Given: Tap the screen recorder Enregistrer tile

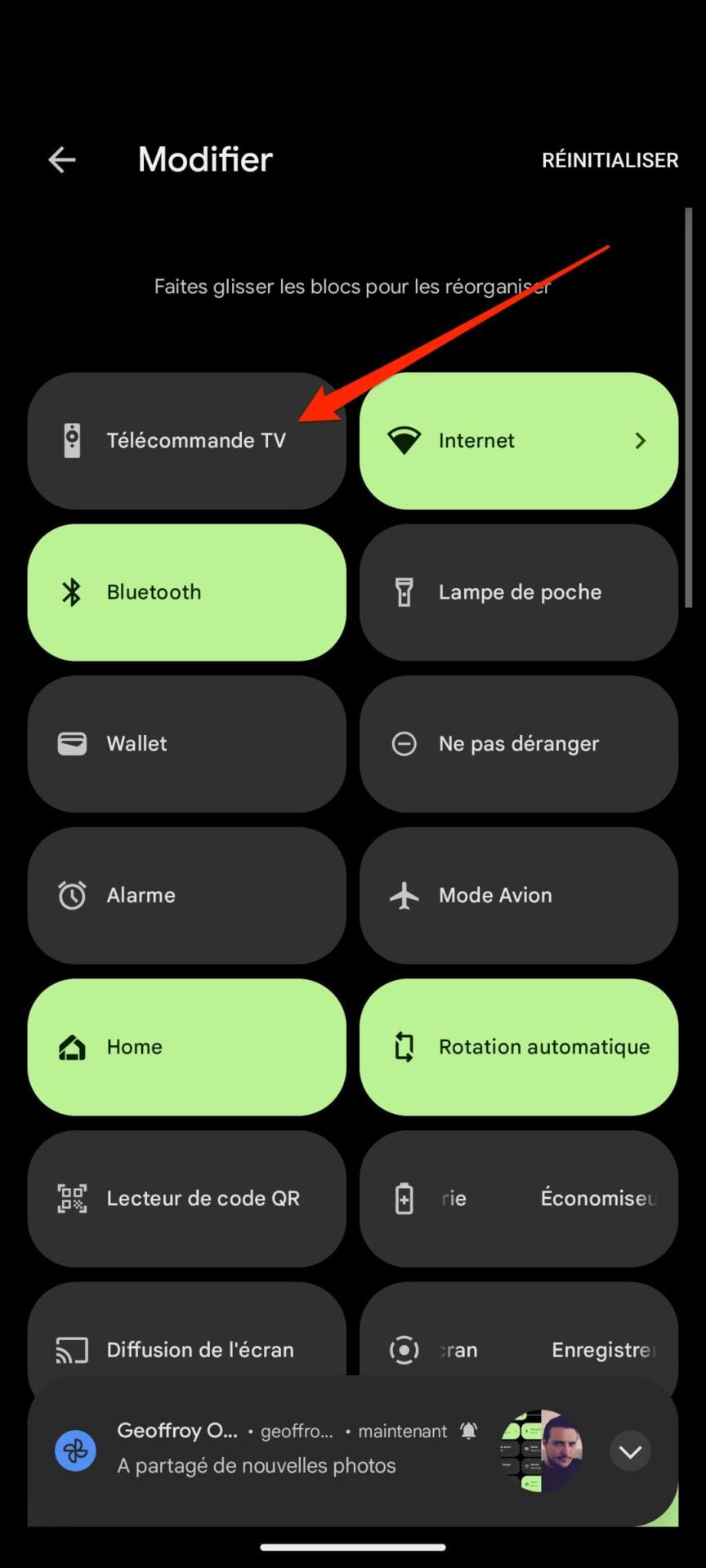Looking at the screenshot, I should [518, 1339].
